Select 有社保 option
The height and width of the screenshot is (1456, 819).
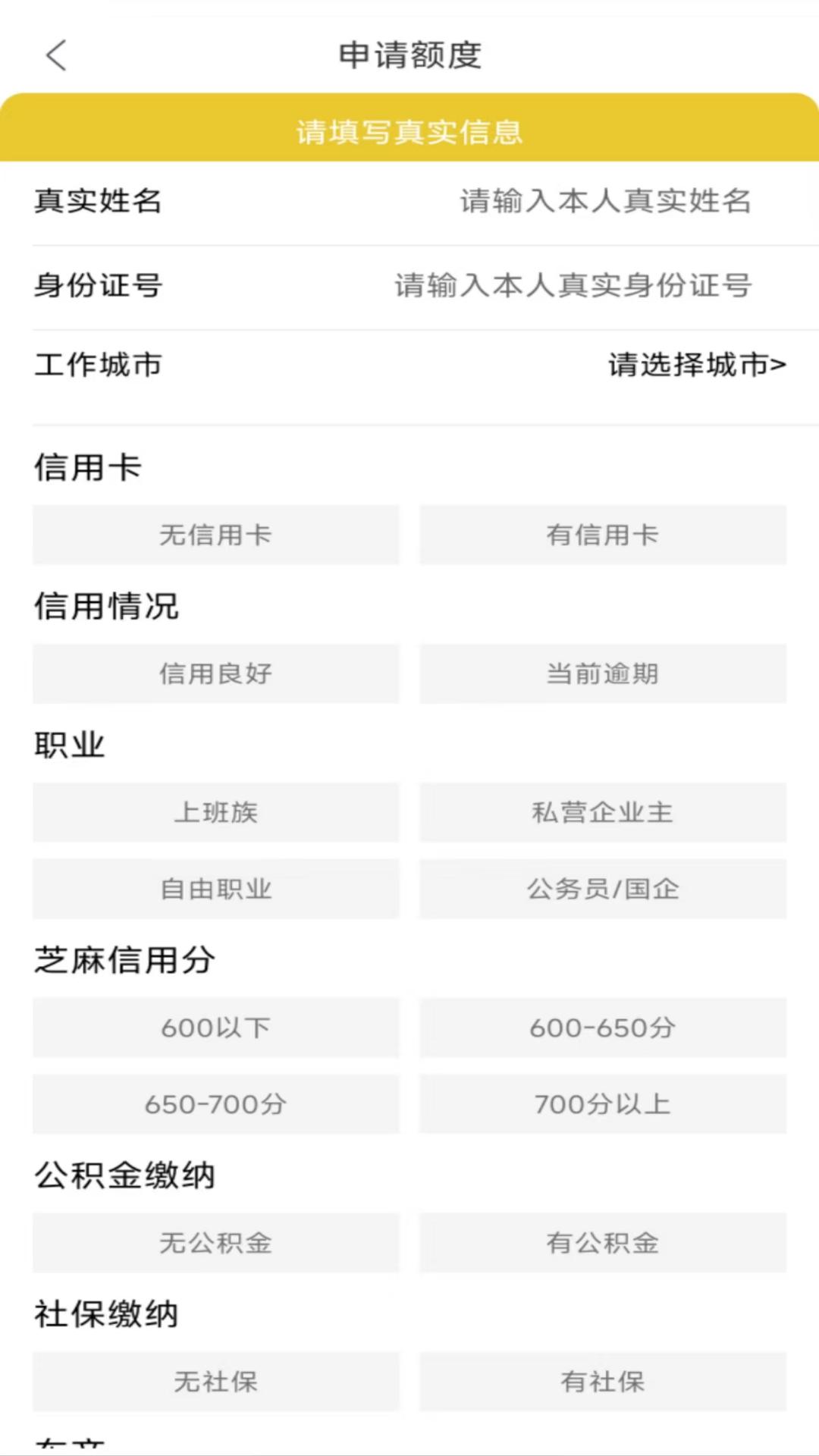pos(603,1382)
